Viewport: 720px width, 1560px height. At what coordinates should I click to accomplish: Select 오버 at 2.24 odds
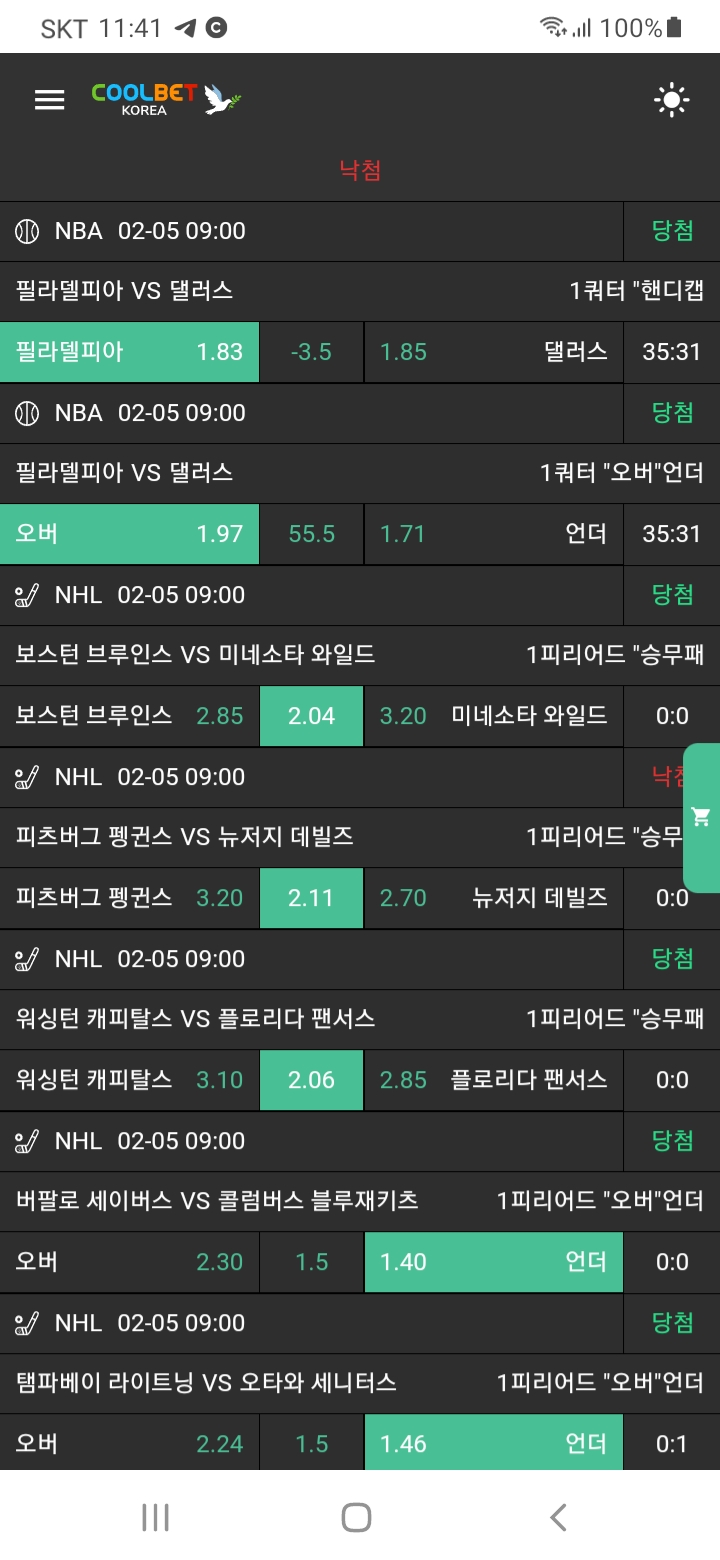(x=130, y=1444)
